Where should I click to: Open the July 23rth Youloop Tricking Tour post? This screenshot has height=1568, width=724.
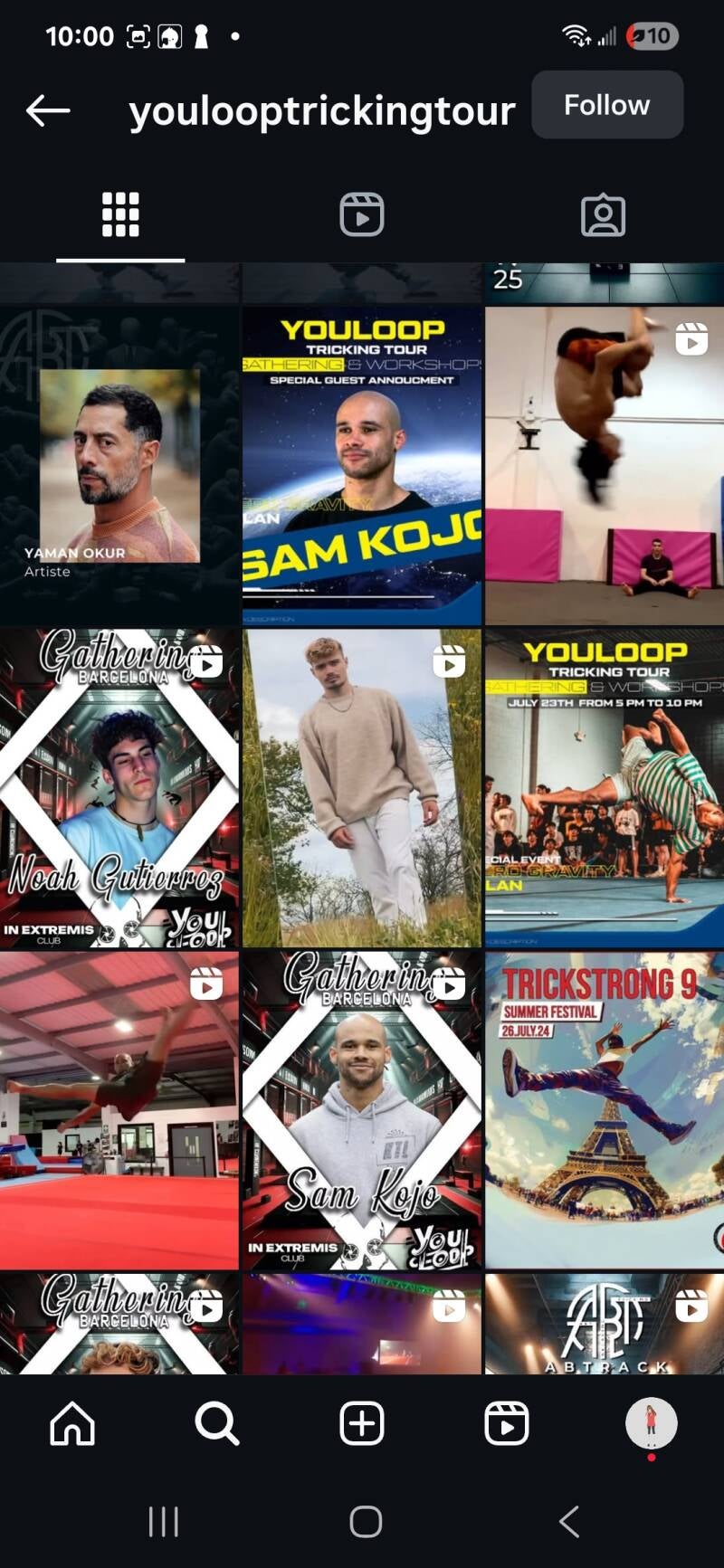coord(604,788)
